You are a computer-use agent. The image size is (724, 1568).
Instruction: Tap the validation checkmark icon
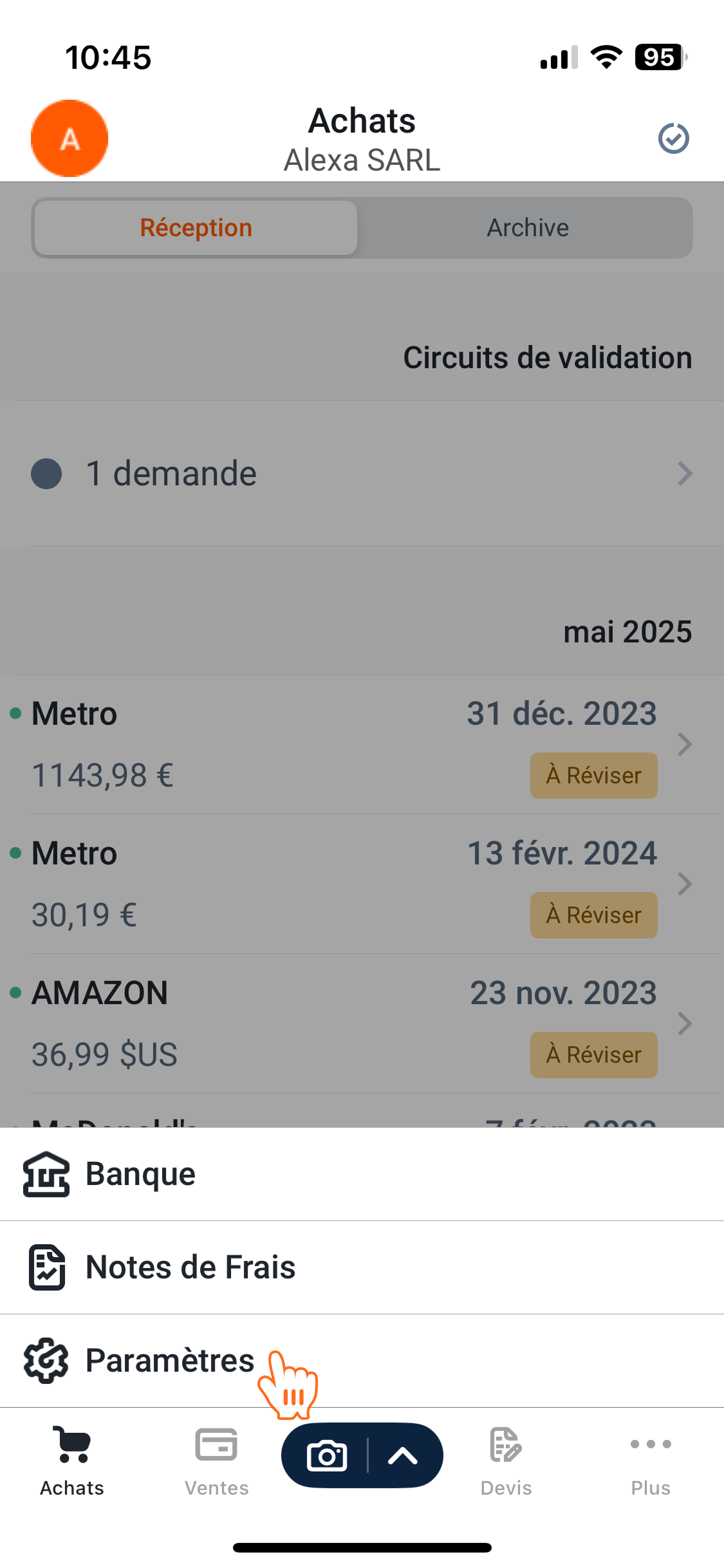point(674,138)
